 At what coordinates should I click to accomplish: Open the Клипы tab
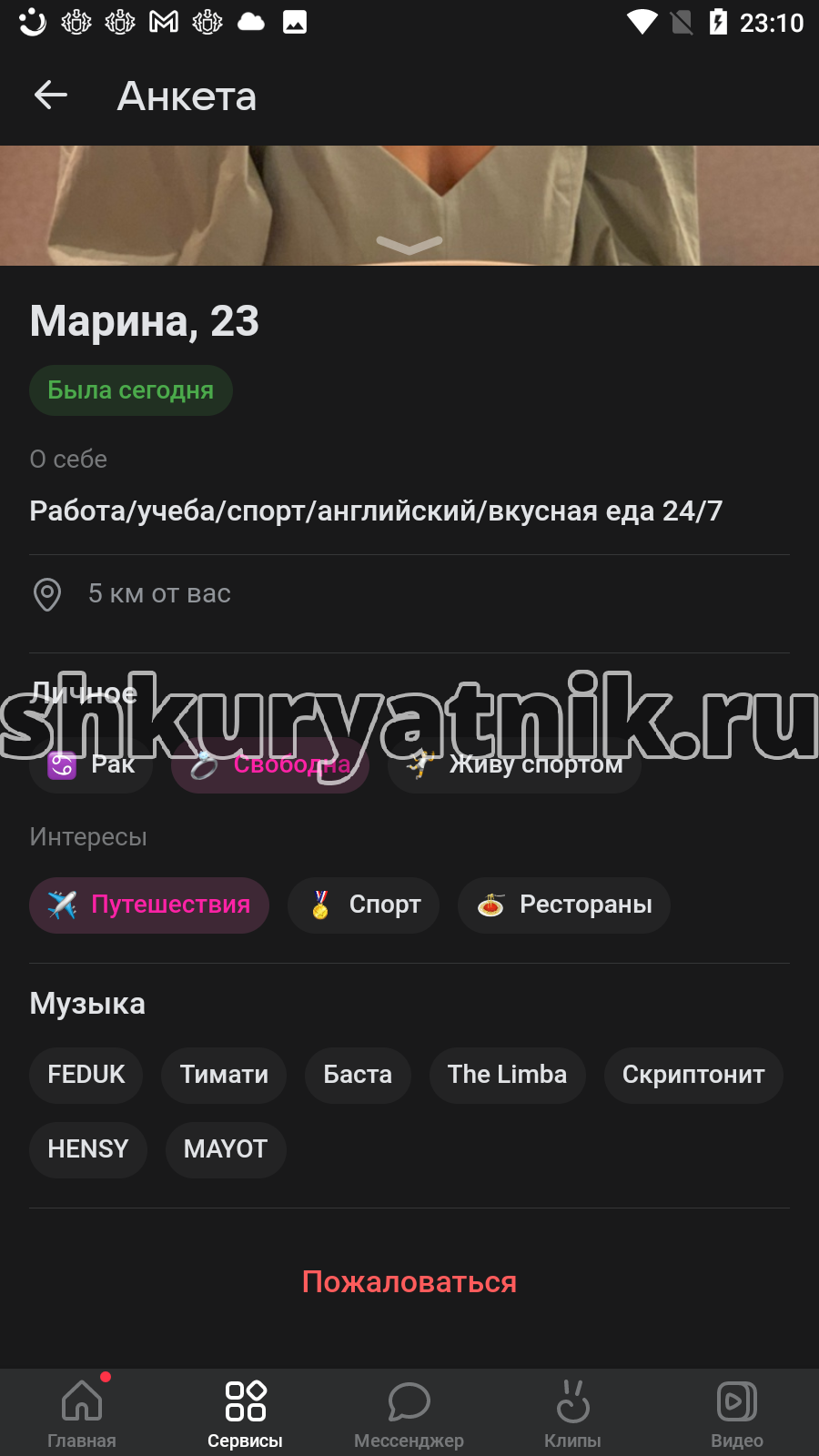point(573,1413)
